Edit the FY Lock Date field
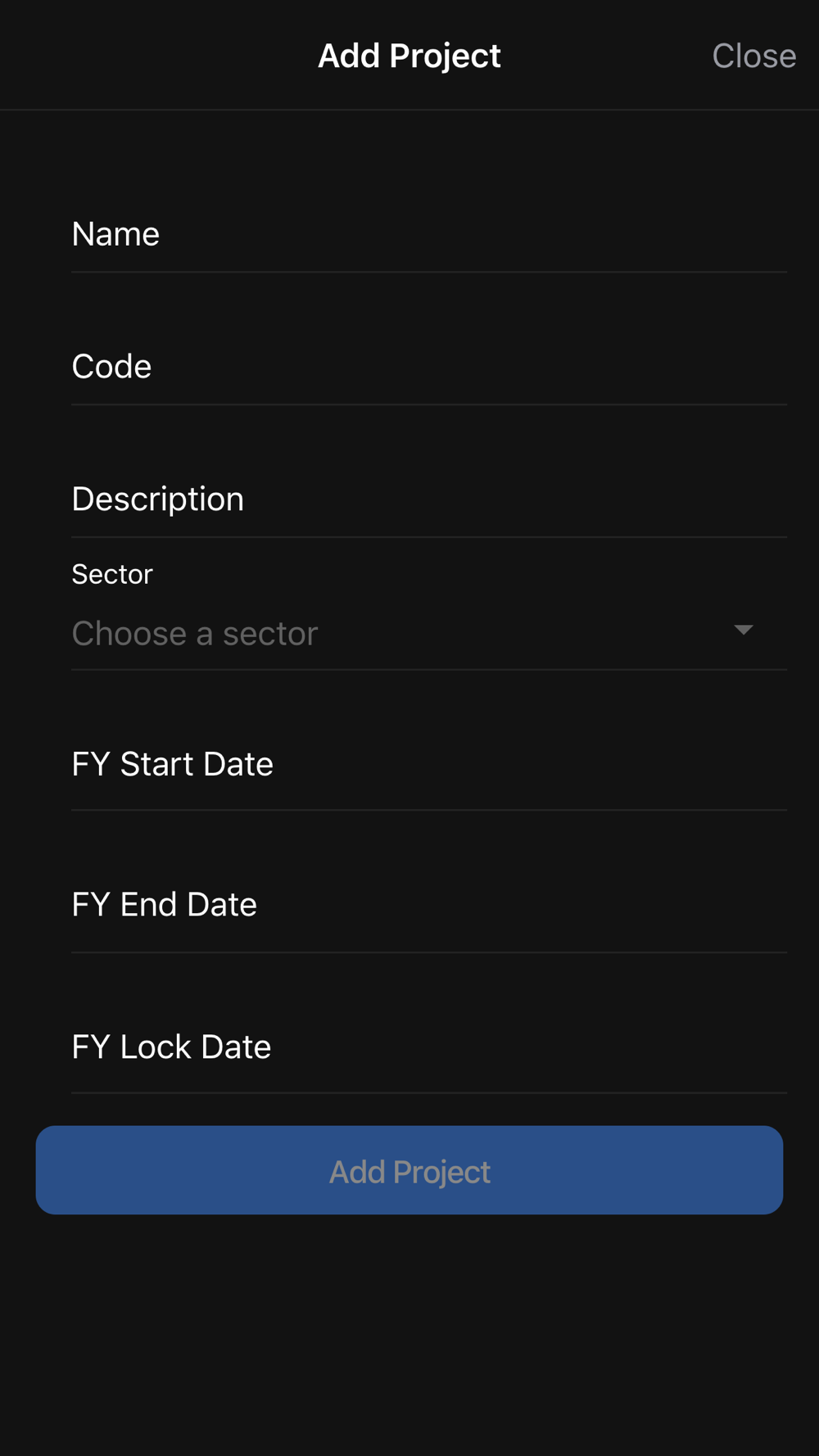The width and height of the screenshot is (819, 1456). coord(428,1047)
